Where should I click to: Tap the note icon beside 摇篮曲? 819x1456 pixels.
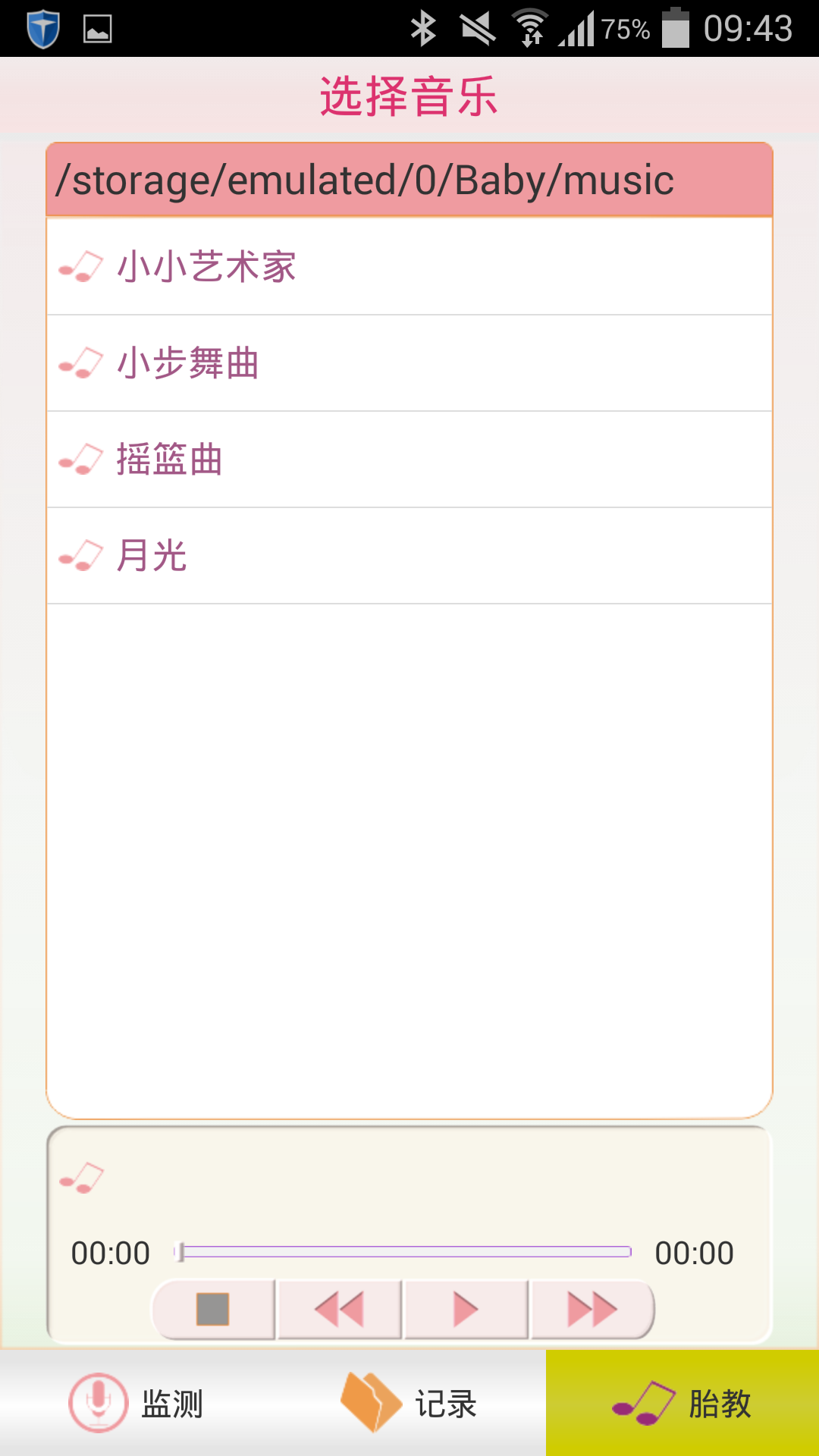click(81, 458)
